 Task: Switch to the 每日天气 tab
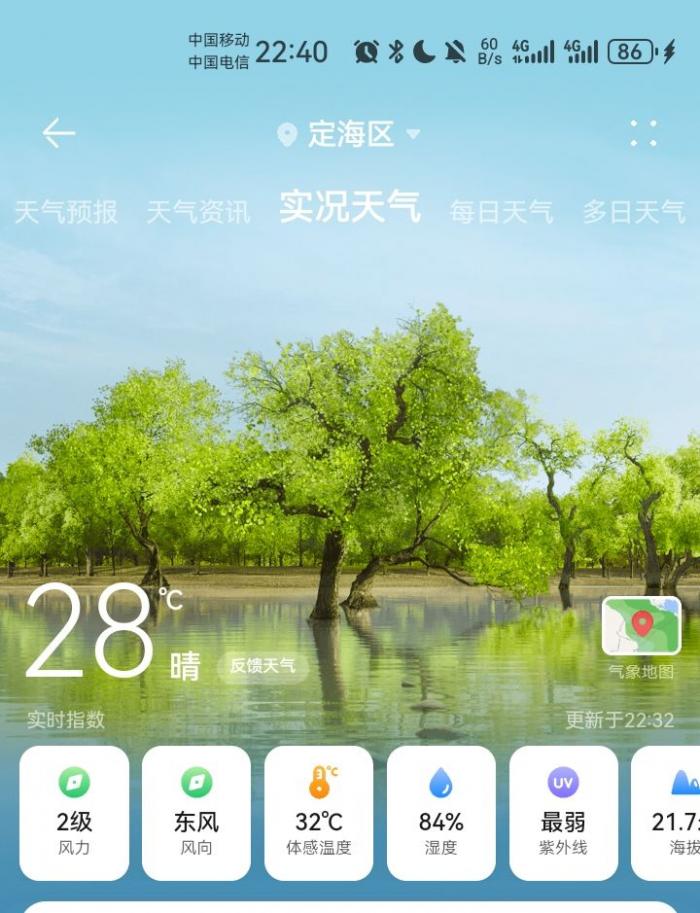click(x=501, y=212)
